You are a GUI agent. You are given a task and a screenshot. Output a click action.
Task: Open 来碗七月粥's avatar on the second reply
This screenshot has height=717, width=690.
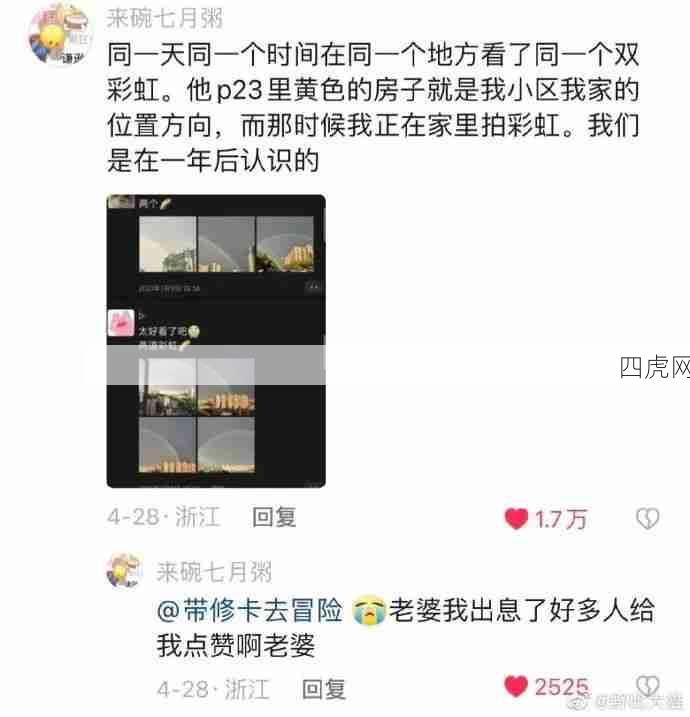[125, 571]
